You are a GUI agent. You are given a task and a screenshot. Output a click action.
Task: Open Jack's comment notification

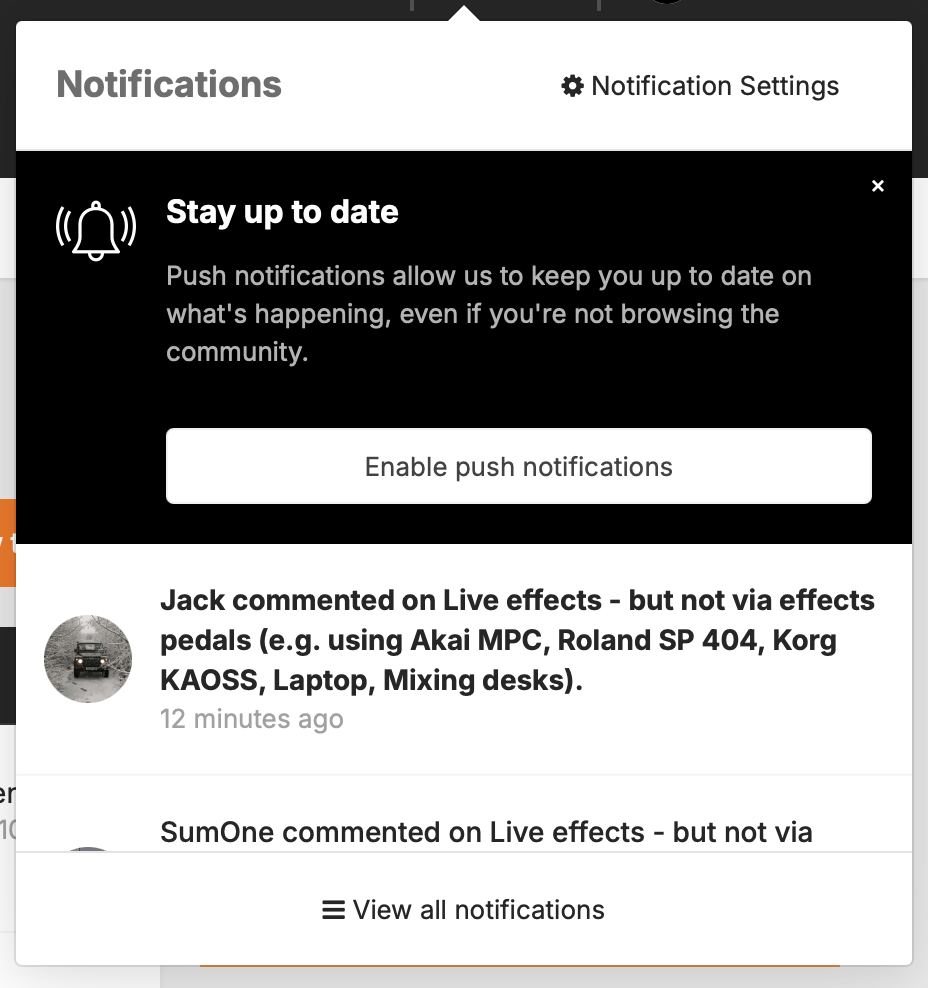[x=516, y=640]
